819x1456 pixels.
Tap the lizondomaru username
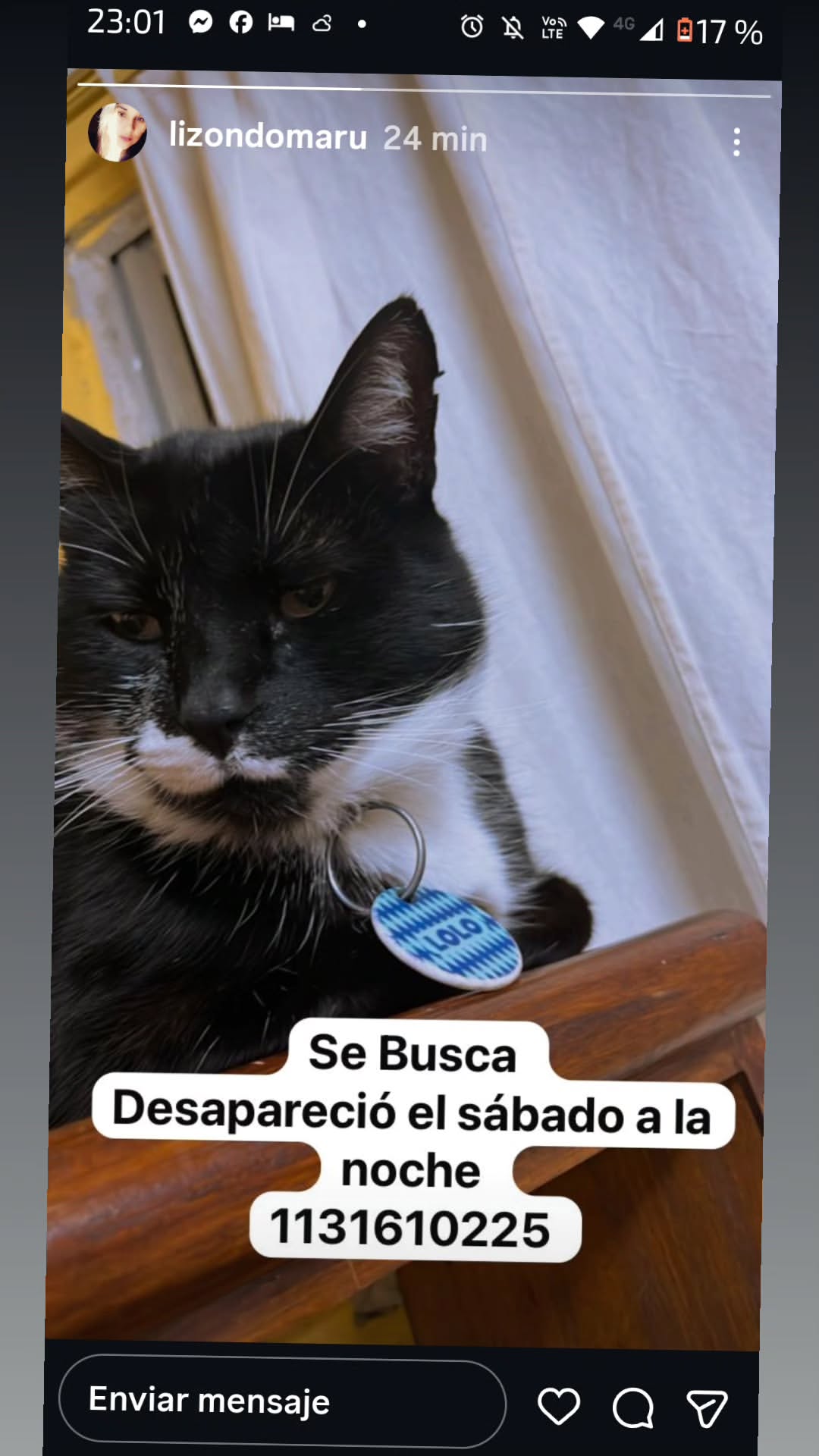(268, 136)
